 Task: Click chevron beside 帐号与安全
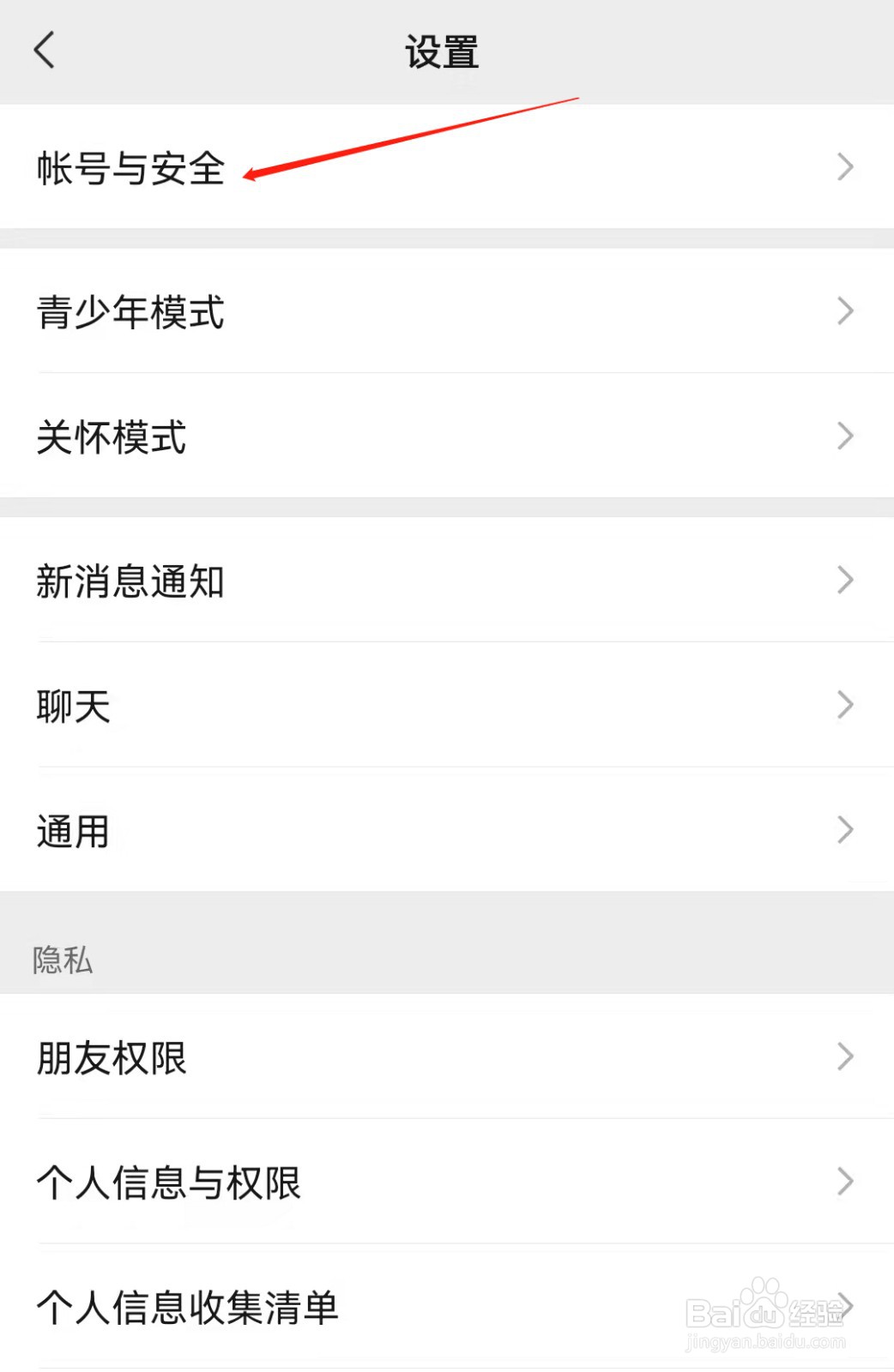(x=845, y=168)
